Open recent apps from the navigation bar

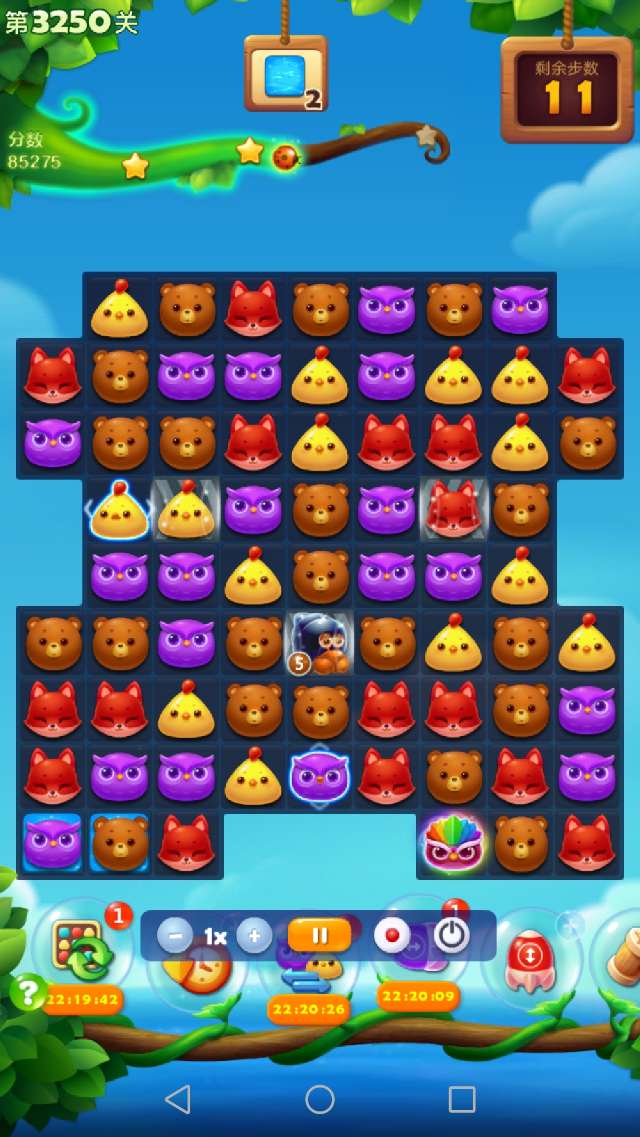462,1099
